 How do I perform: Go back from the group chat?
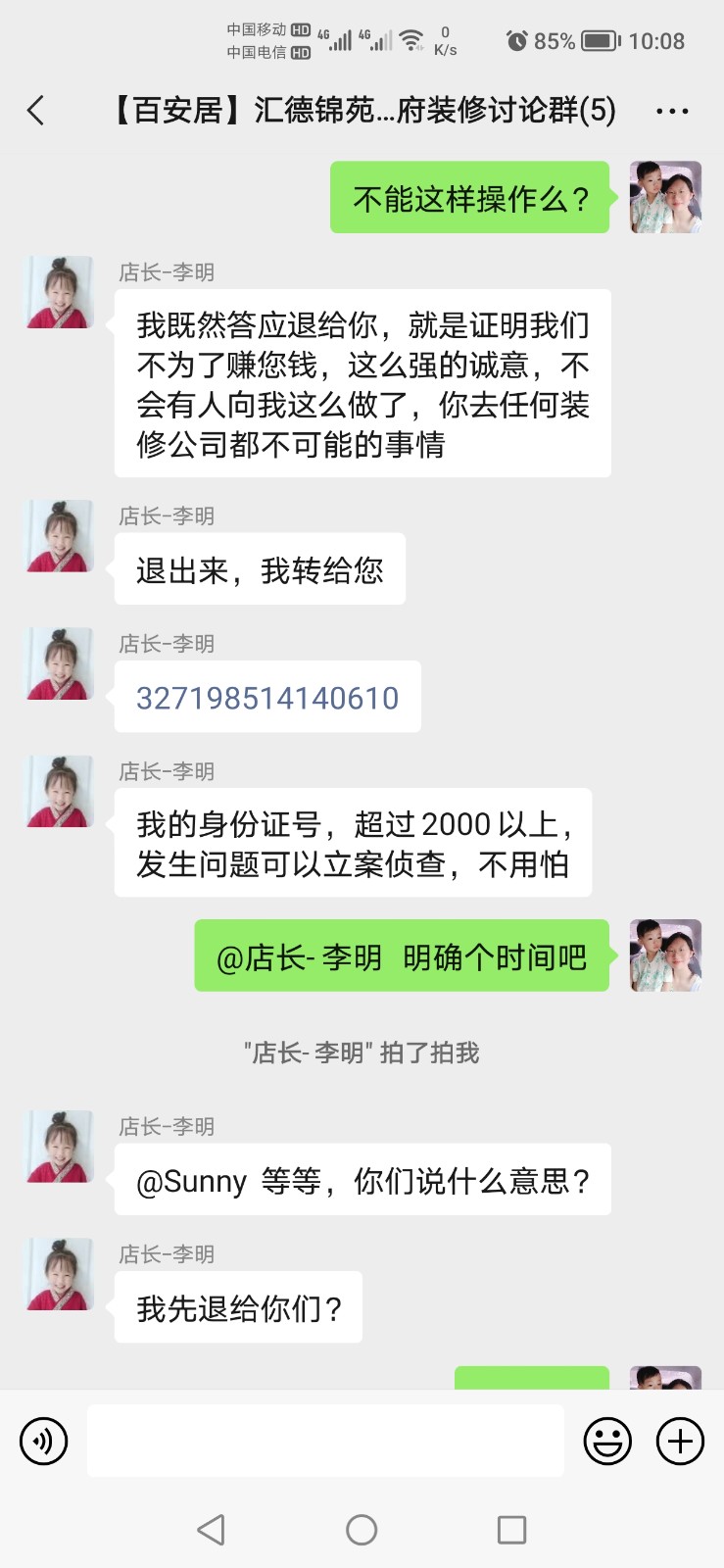36,111
